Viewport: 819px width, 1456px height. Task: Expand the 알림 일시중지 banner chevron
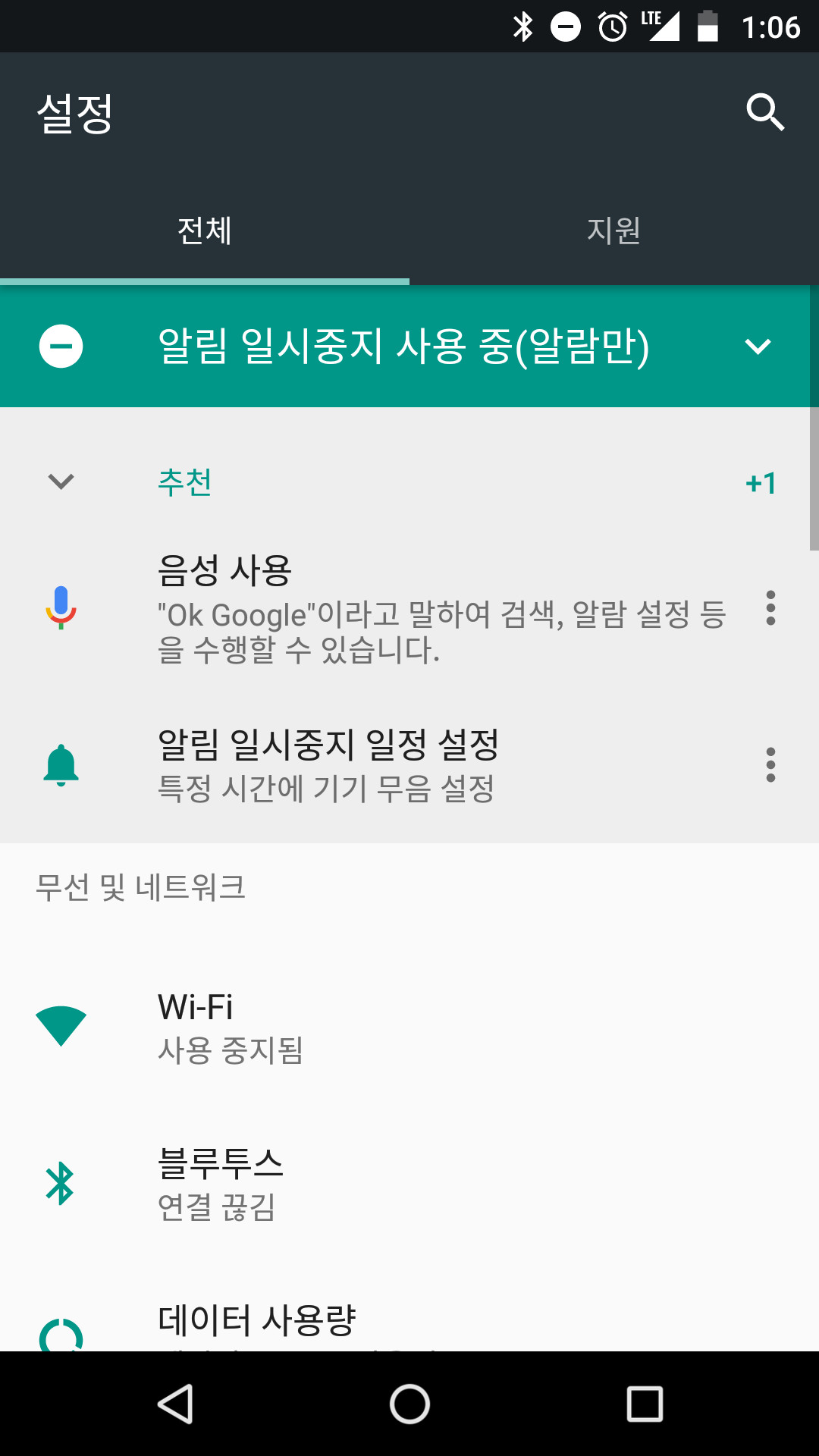[x=758, y=347]
